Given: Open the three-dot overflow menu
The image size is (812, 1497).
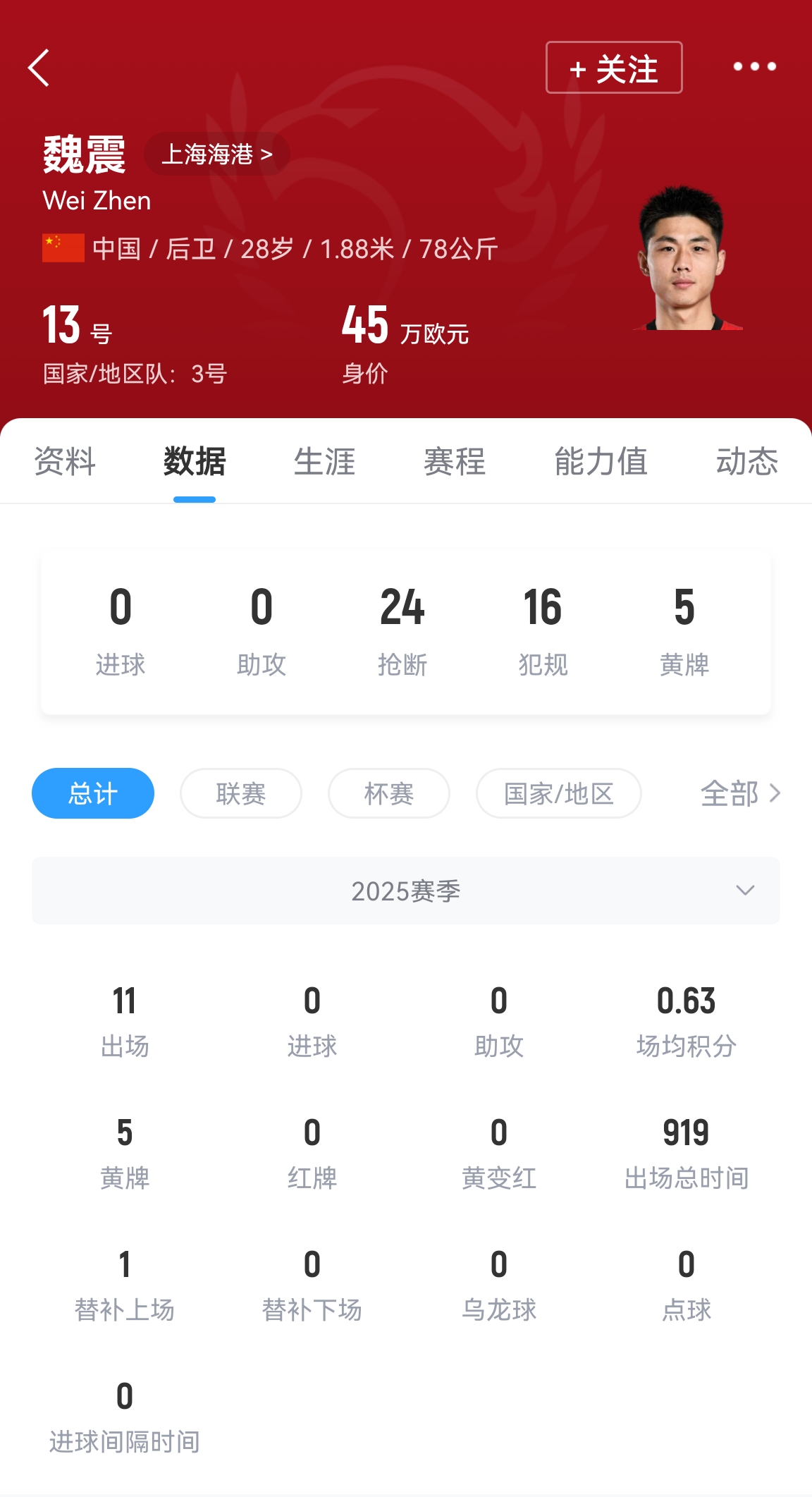Looking at the screenshot, I should (x=754, y=67).
